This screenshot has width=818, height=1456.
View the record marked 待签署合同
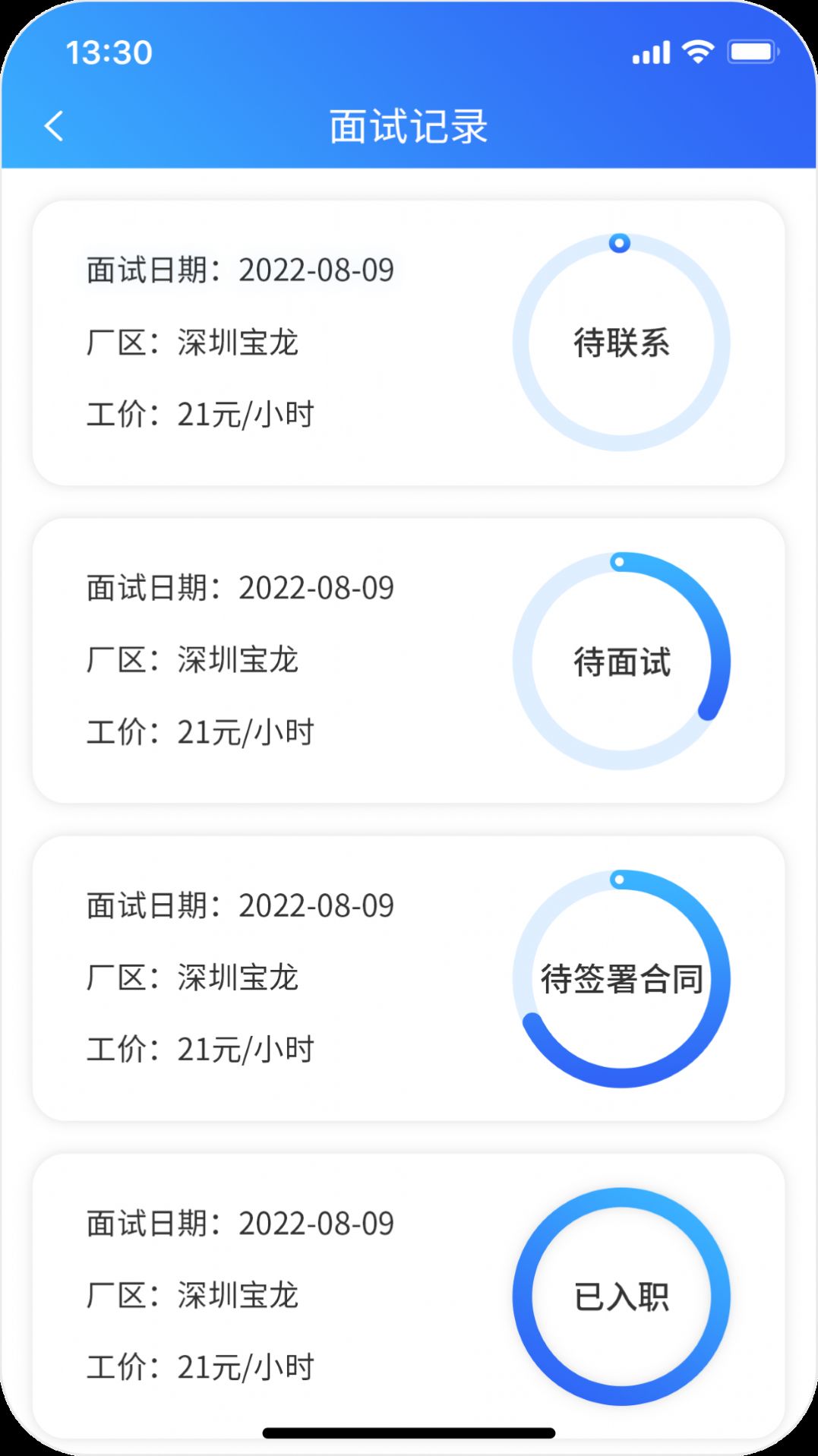pos(408,978)
